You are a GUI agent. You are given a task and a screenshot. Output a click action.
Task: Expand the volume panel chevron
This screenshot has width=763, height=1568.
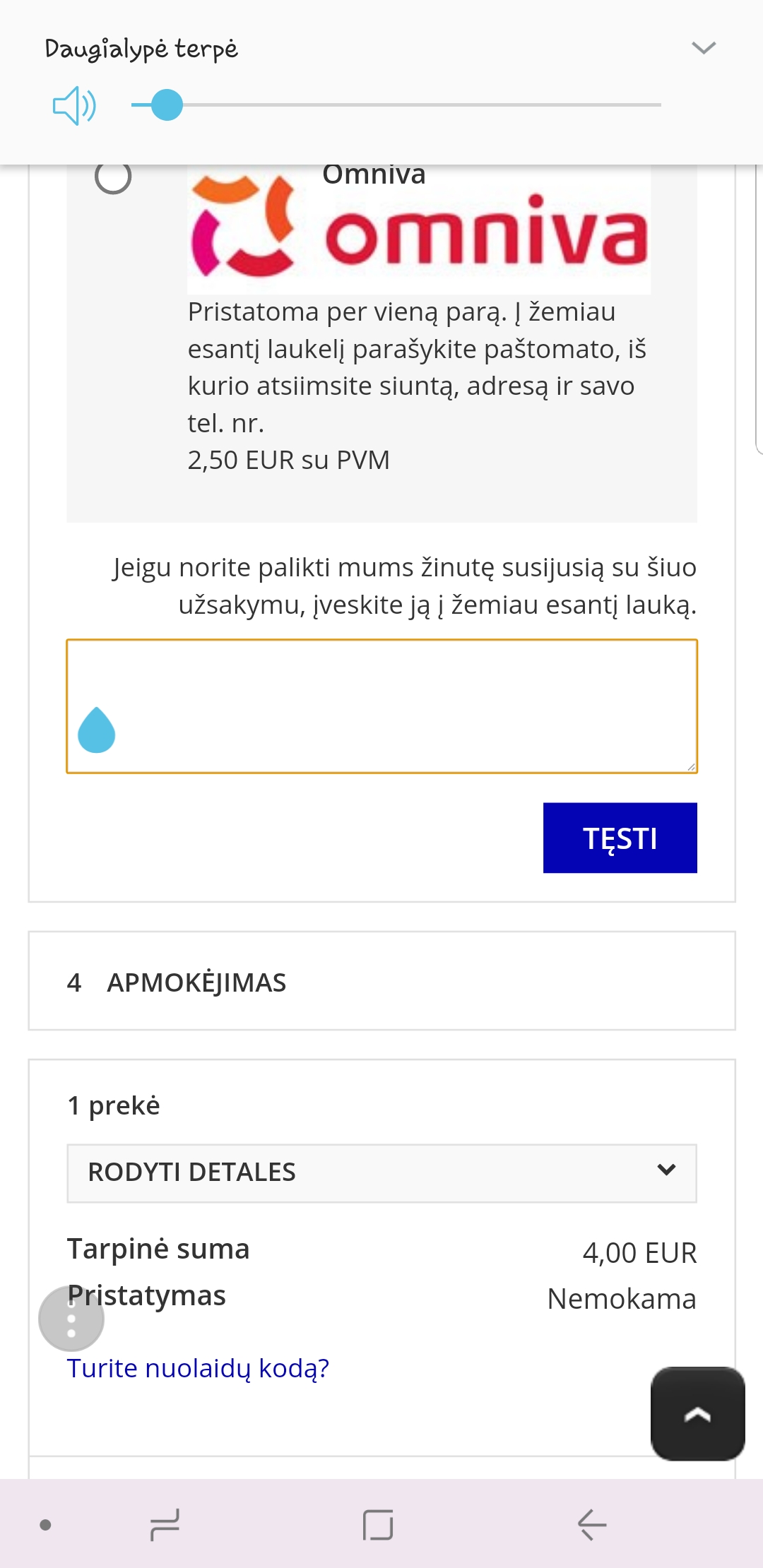(704, 48)
